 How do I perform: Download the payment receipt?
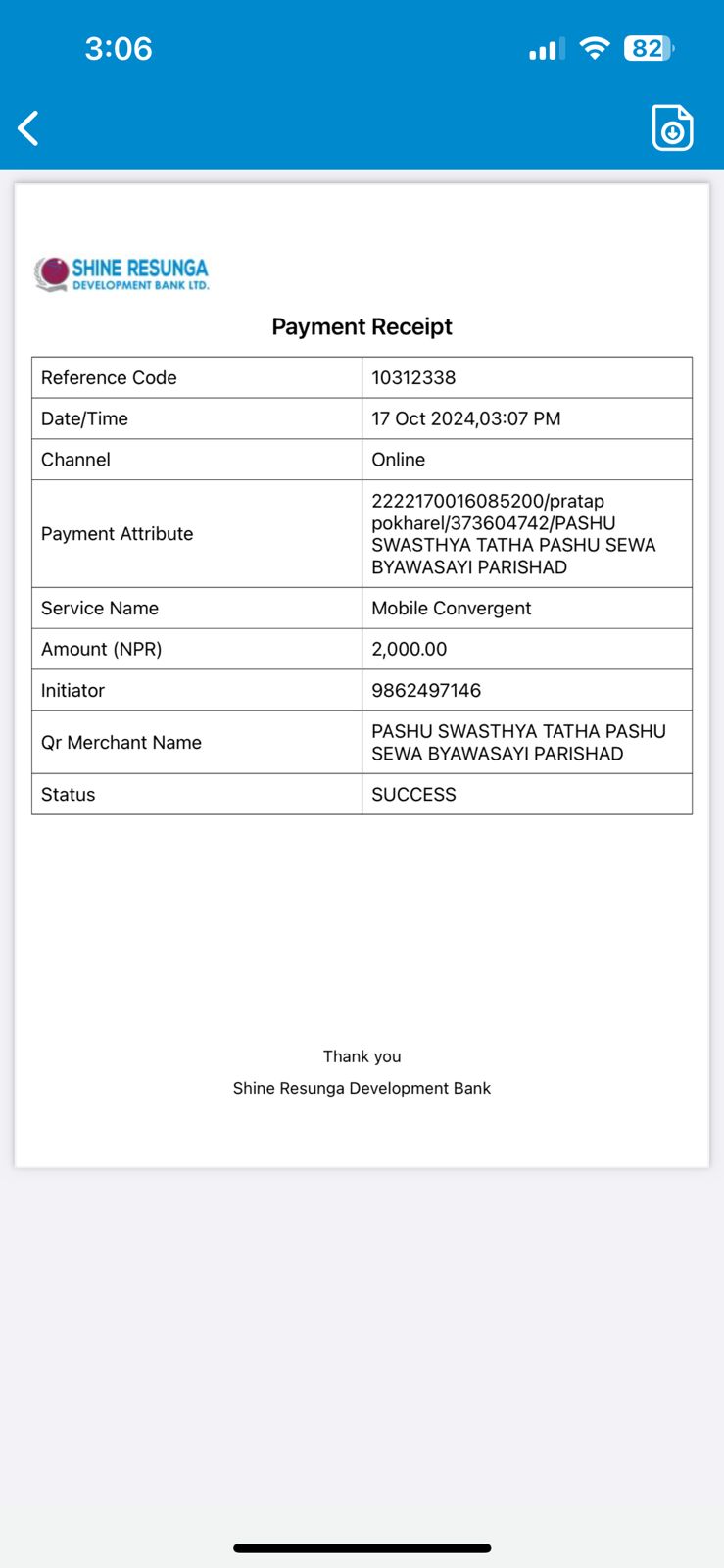[672, 127]
